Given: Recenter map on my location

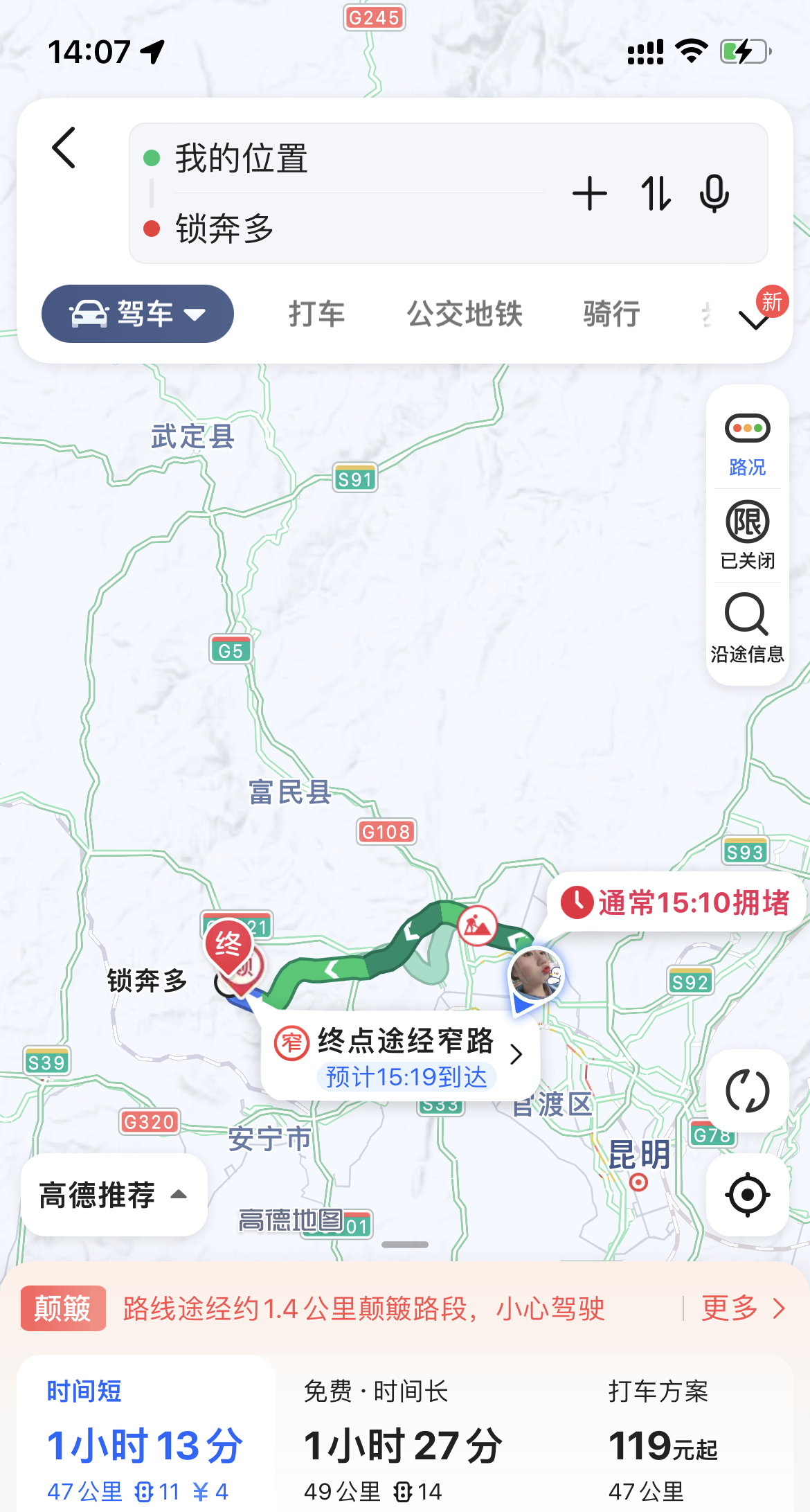Looking at the screenshot, I should coord(747,1195).
